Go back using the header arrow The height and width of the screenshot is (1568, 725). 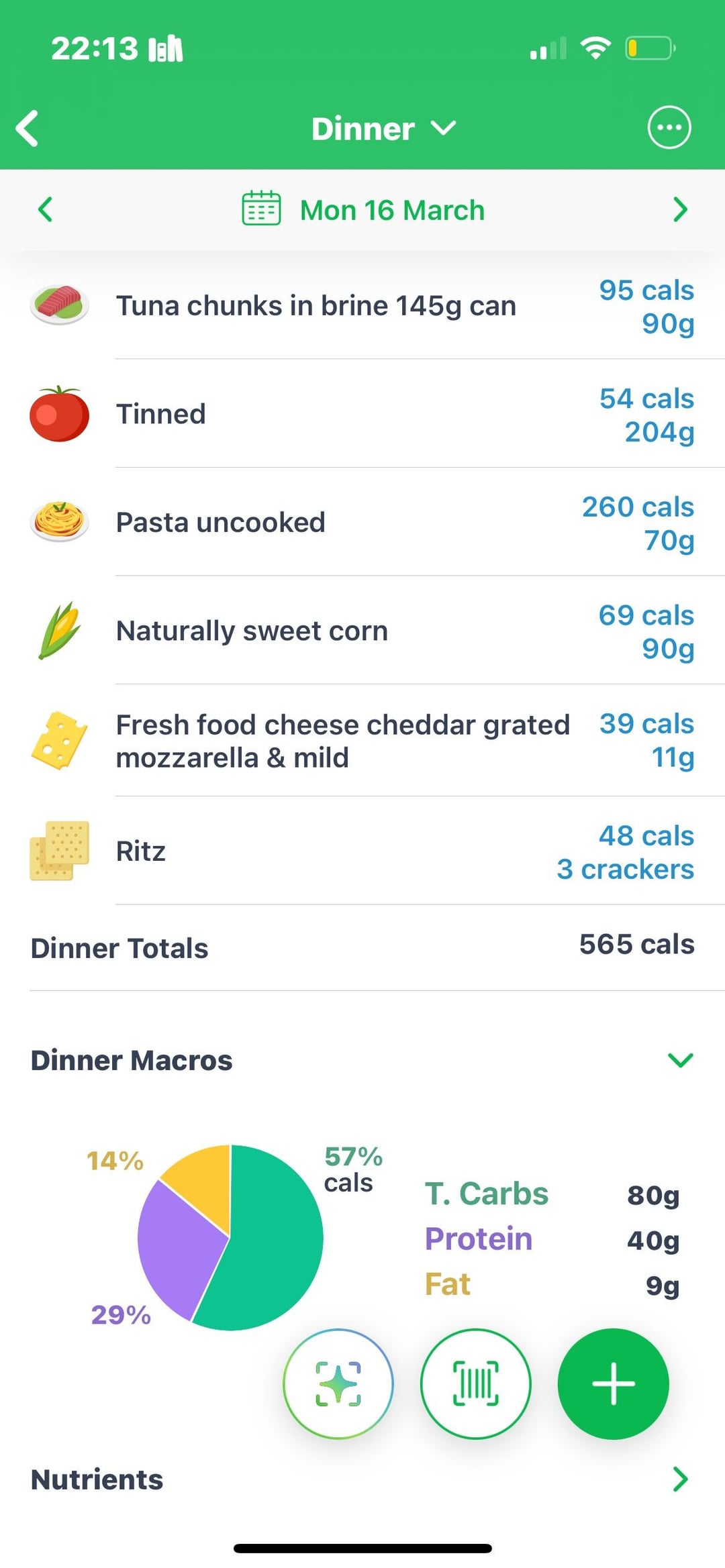tap(28, 128)
